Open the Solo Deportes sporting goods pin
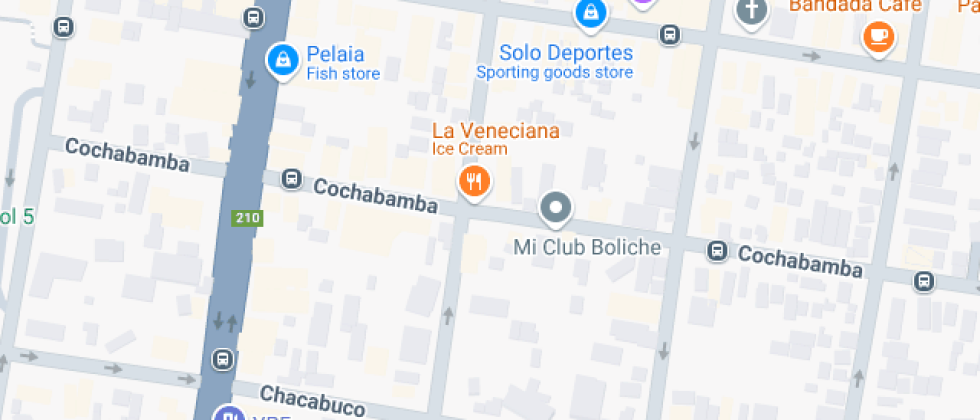This screenshot has height=420, width=980. 591,13
